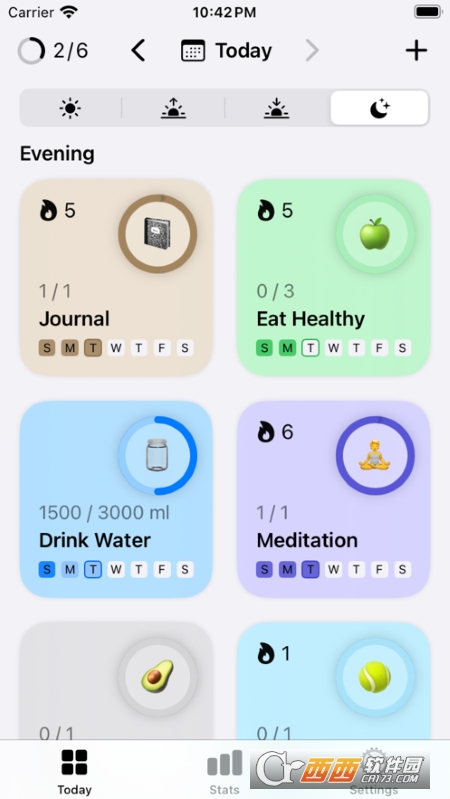450x799 pixels.
Task: Select the all-day sun filter
Action: pos(70,108)
